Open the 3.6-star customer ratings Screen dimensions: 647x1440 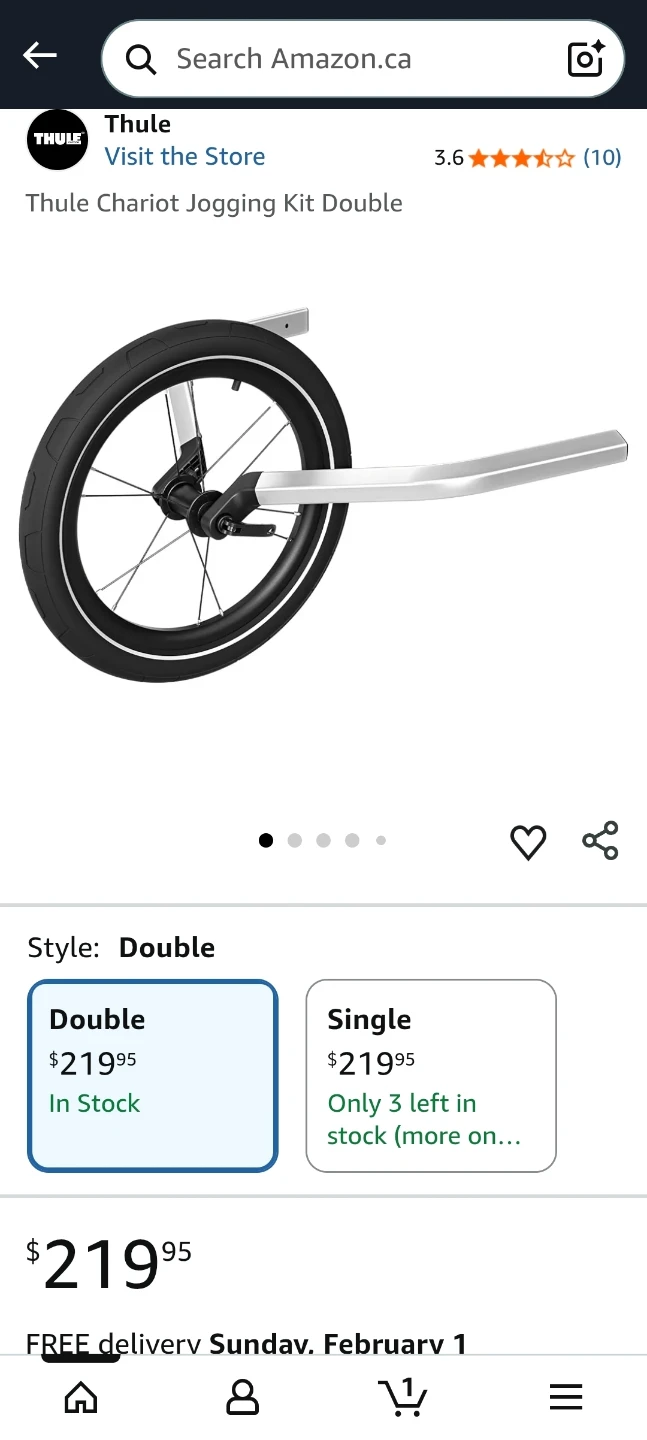[527, 157]
